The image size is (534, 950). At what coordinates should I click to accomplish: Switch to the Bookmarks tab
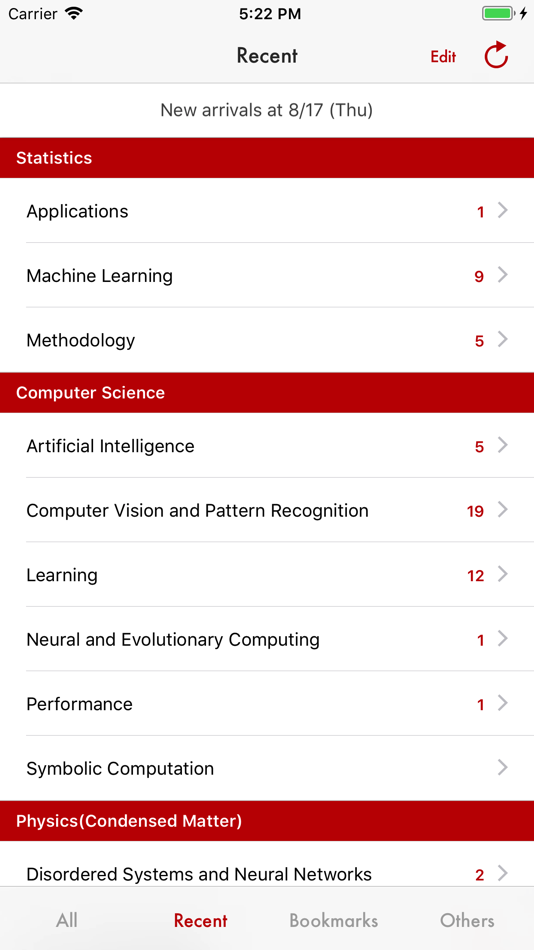click(x=333, y=920)
